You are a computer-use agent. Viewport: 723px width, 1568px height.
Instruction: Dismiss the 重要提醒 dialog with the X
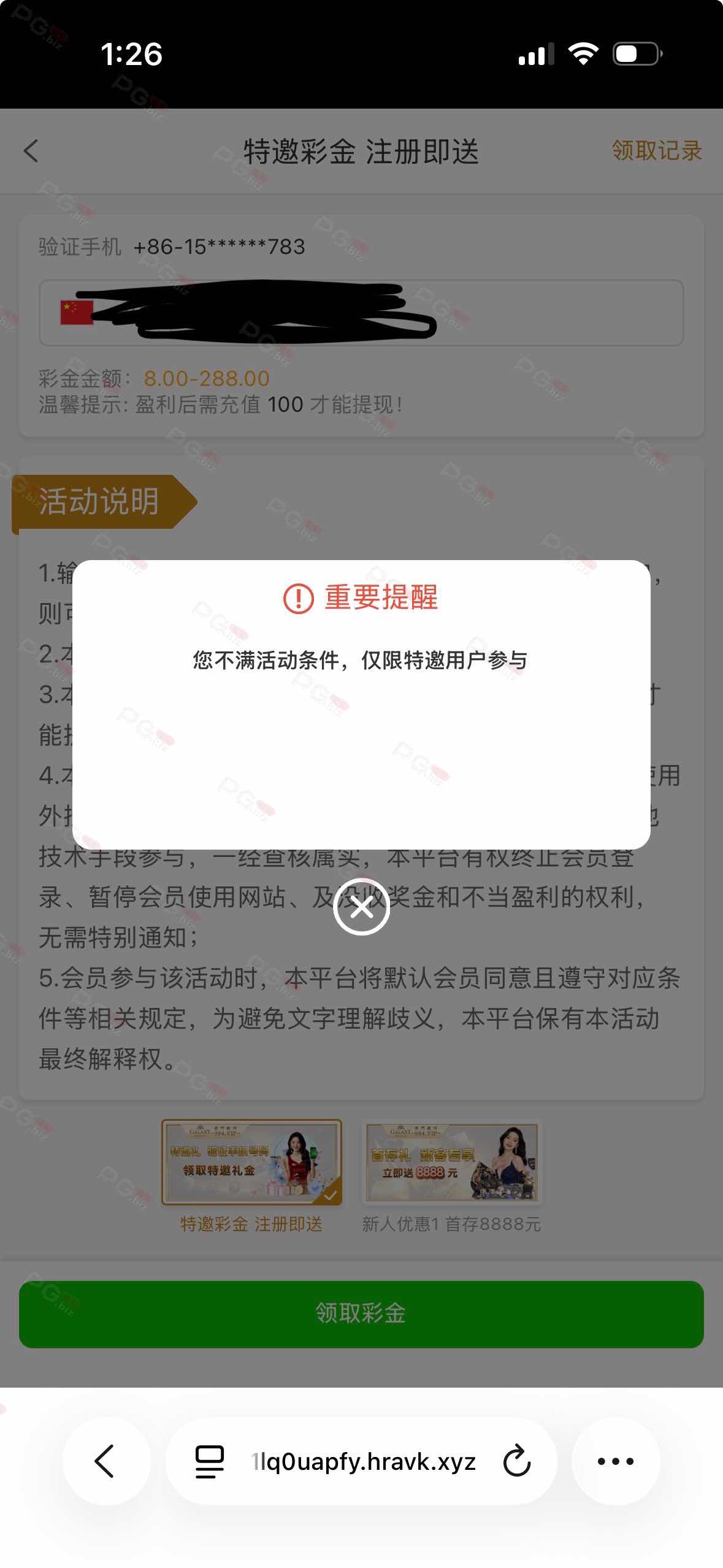point(361,907)
